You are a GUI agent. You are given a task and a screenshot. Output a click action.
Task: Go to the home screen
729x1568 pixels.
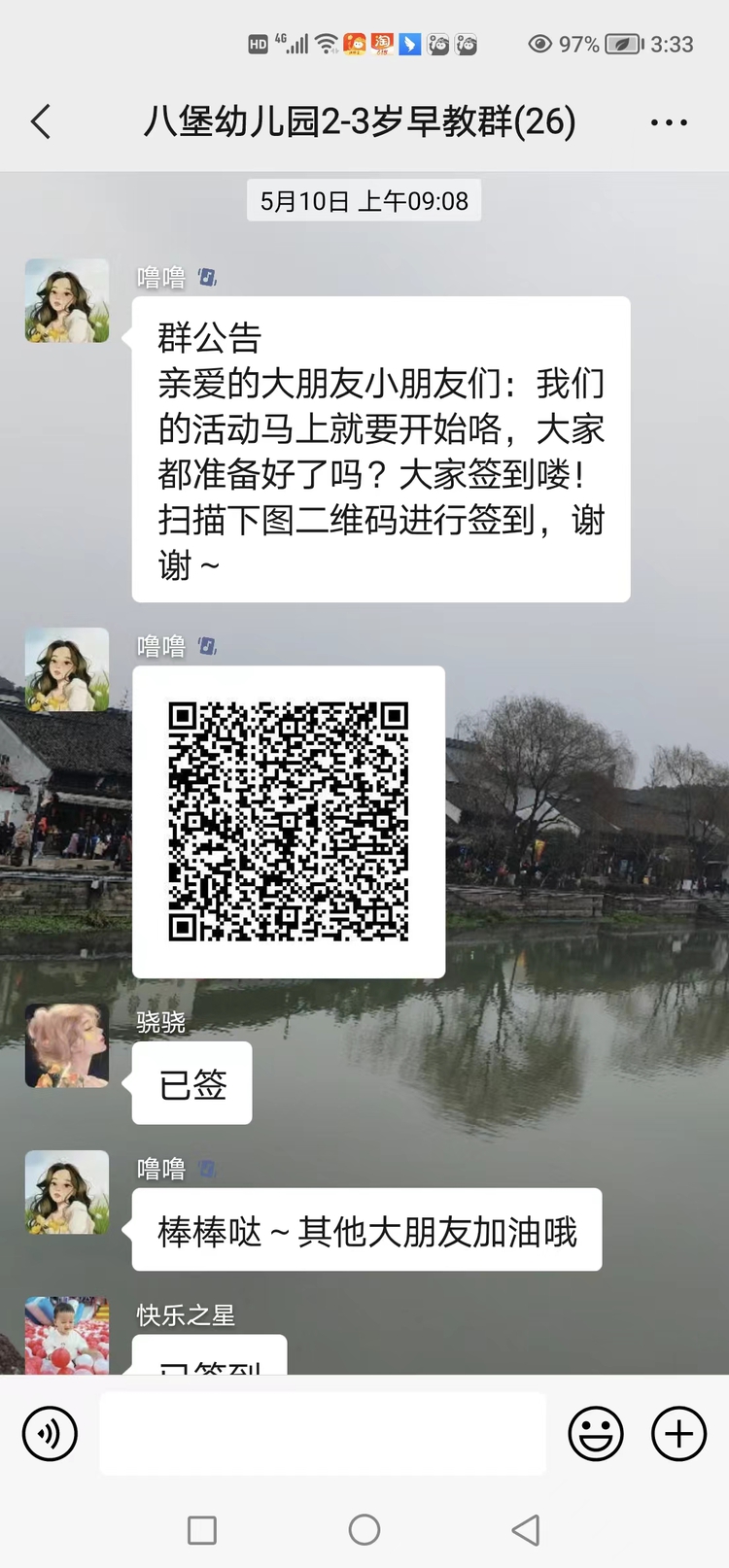pyautogui.click(x=364, y=1530)
